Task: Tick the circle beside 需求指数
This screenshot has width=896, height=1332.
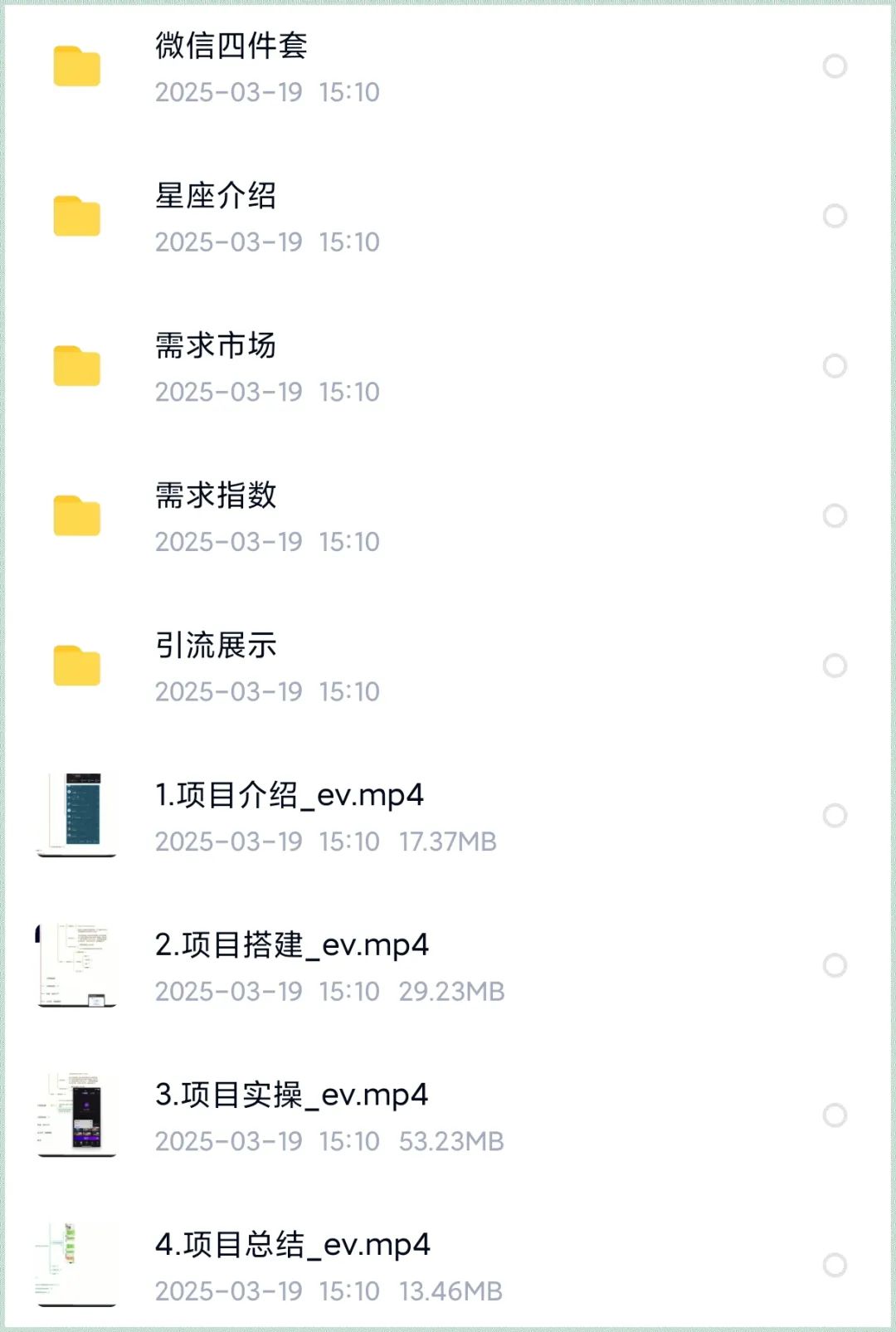Action: (x=835, y=516)
